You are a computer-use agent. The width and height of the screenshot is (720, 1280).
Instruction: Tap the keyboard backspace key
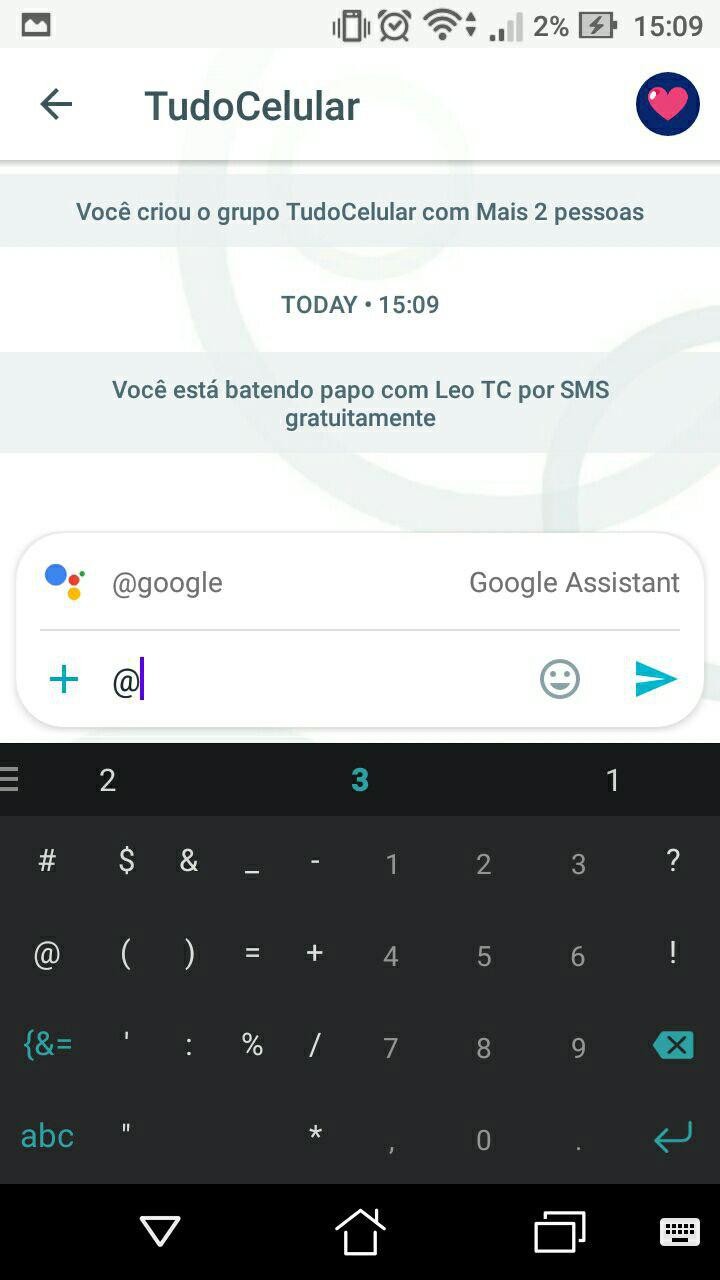(x=673, y=1045)
